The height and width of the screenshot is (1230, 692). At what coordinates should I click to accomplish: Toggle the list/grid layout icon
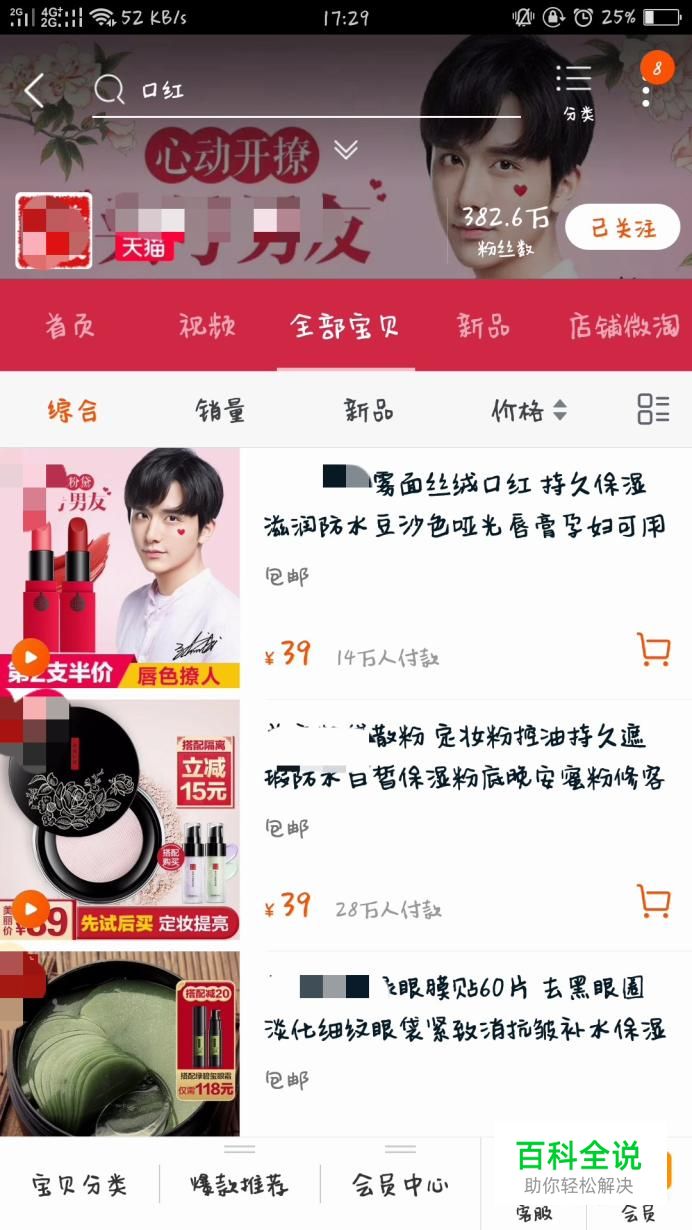653,408
